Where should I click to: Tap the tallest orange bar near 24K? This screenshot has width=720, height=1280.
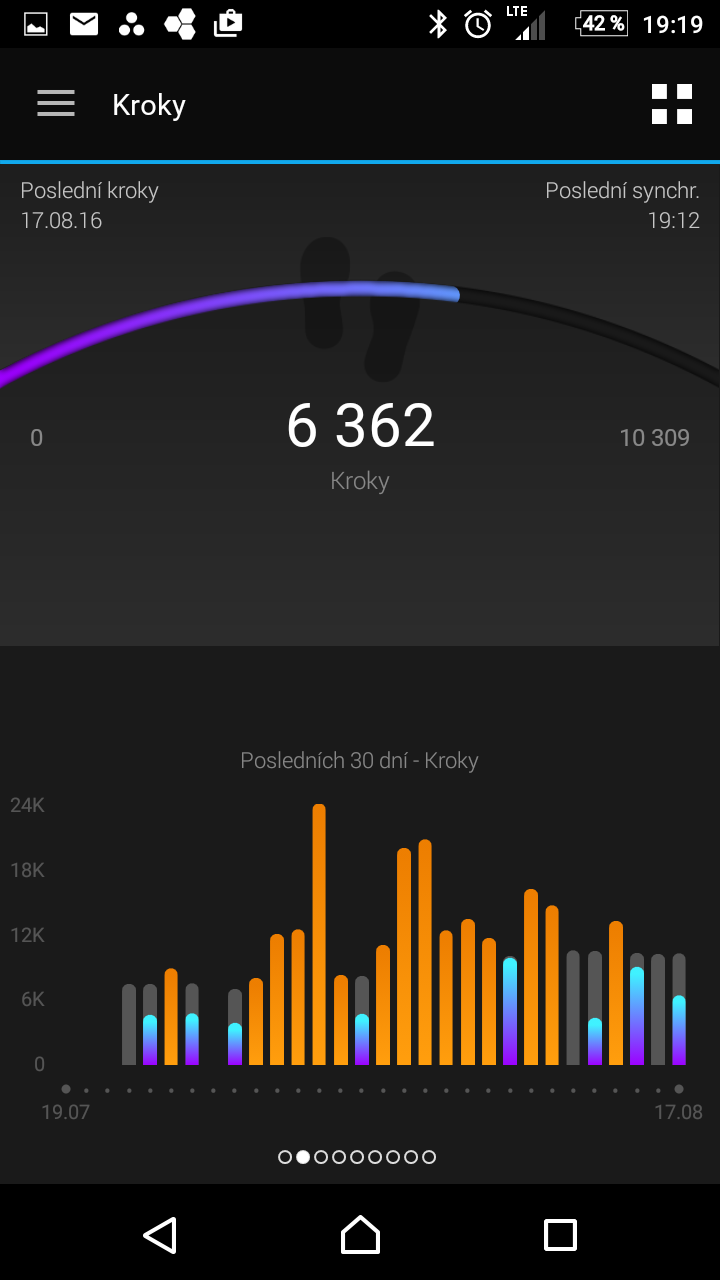[x=320, y=930]
